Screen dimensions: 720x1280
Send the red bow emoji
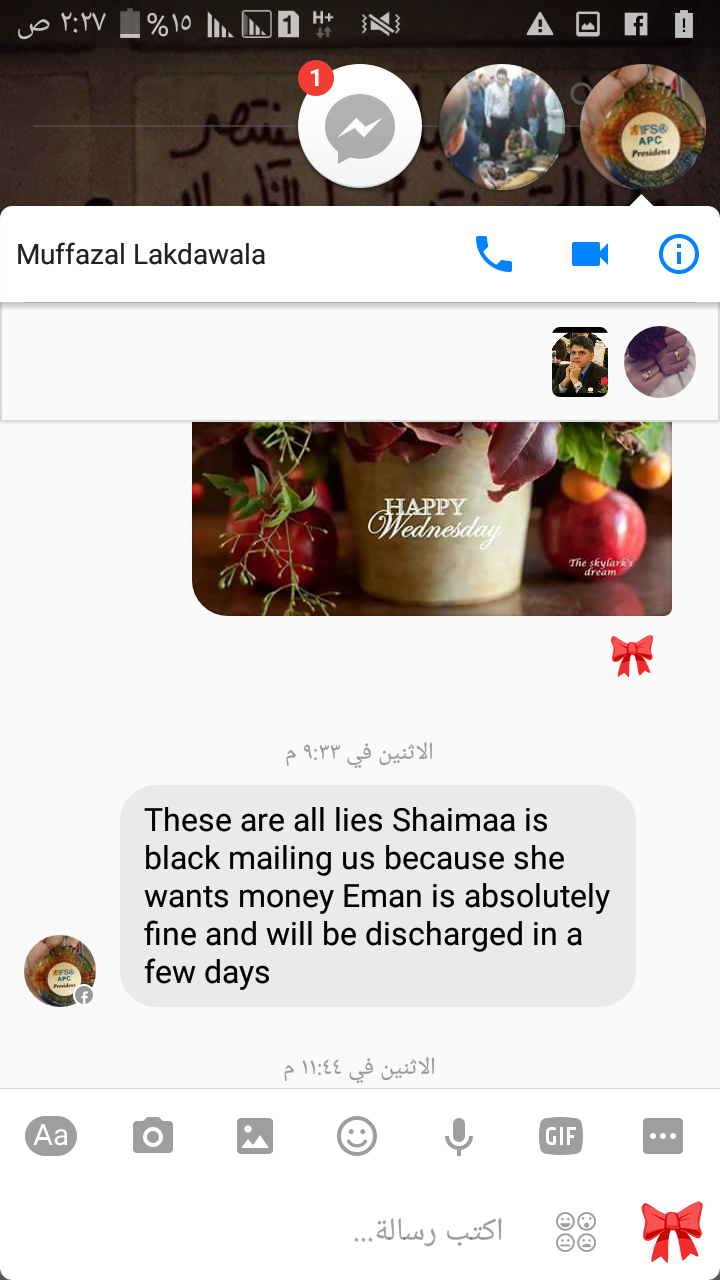tap(671, 1231)
